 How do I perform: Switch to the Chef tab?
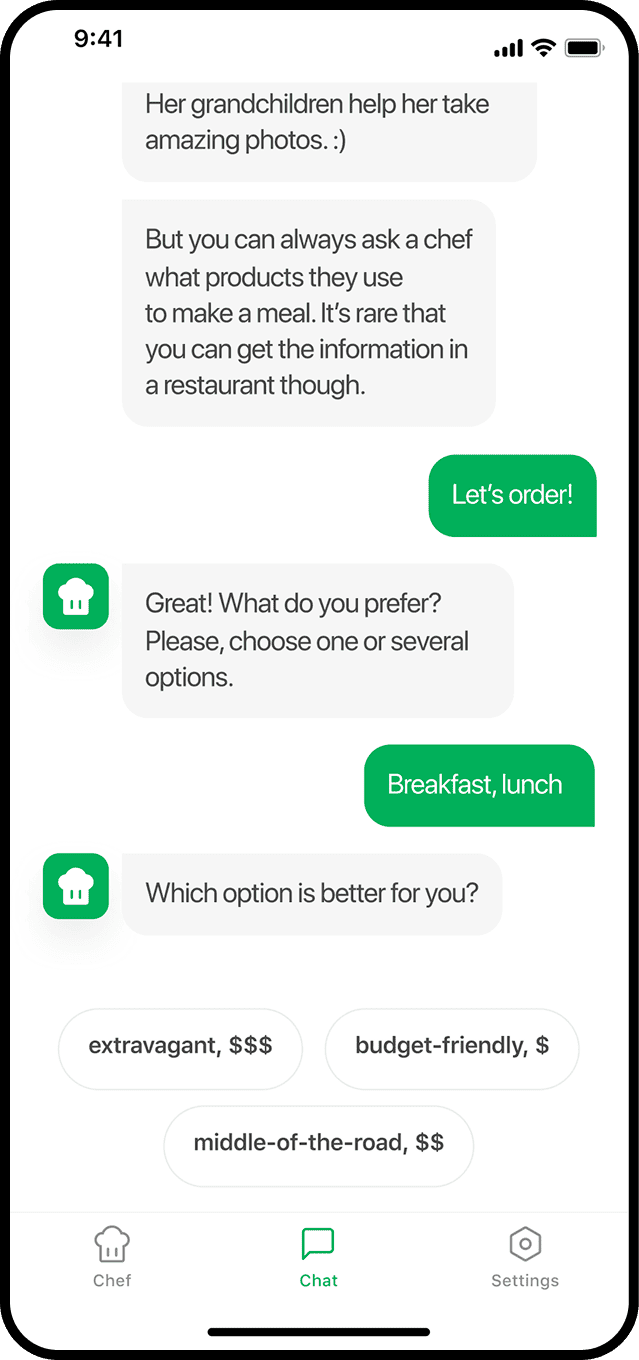(x=112, y=1257)
